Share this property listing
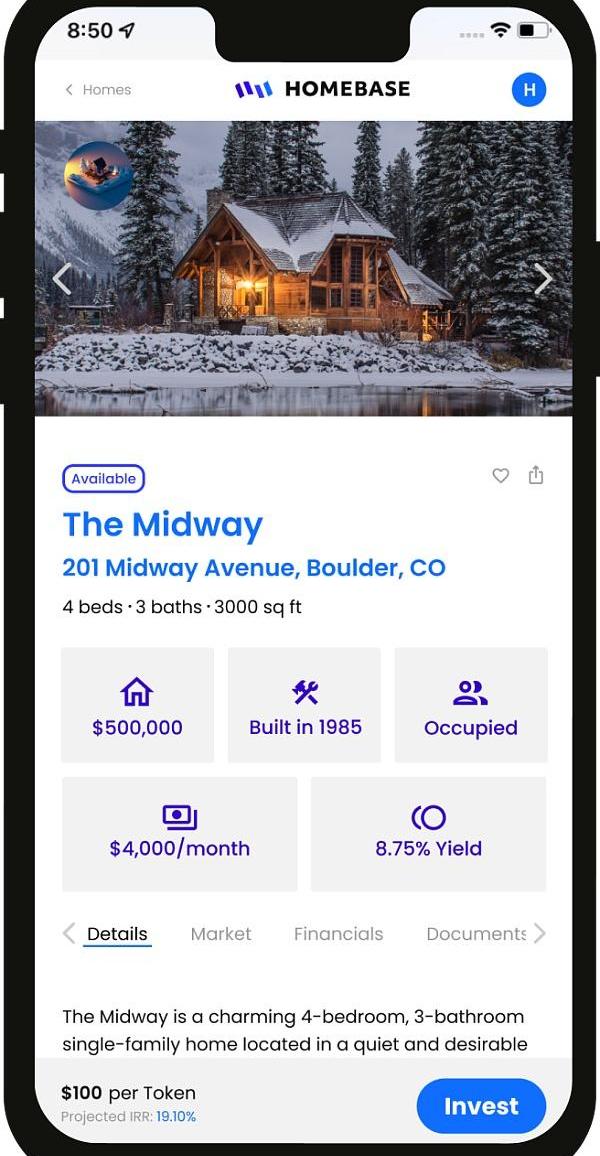Viewport: 600px width, 1156px height. 536,475
